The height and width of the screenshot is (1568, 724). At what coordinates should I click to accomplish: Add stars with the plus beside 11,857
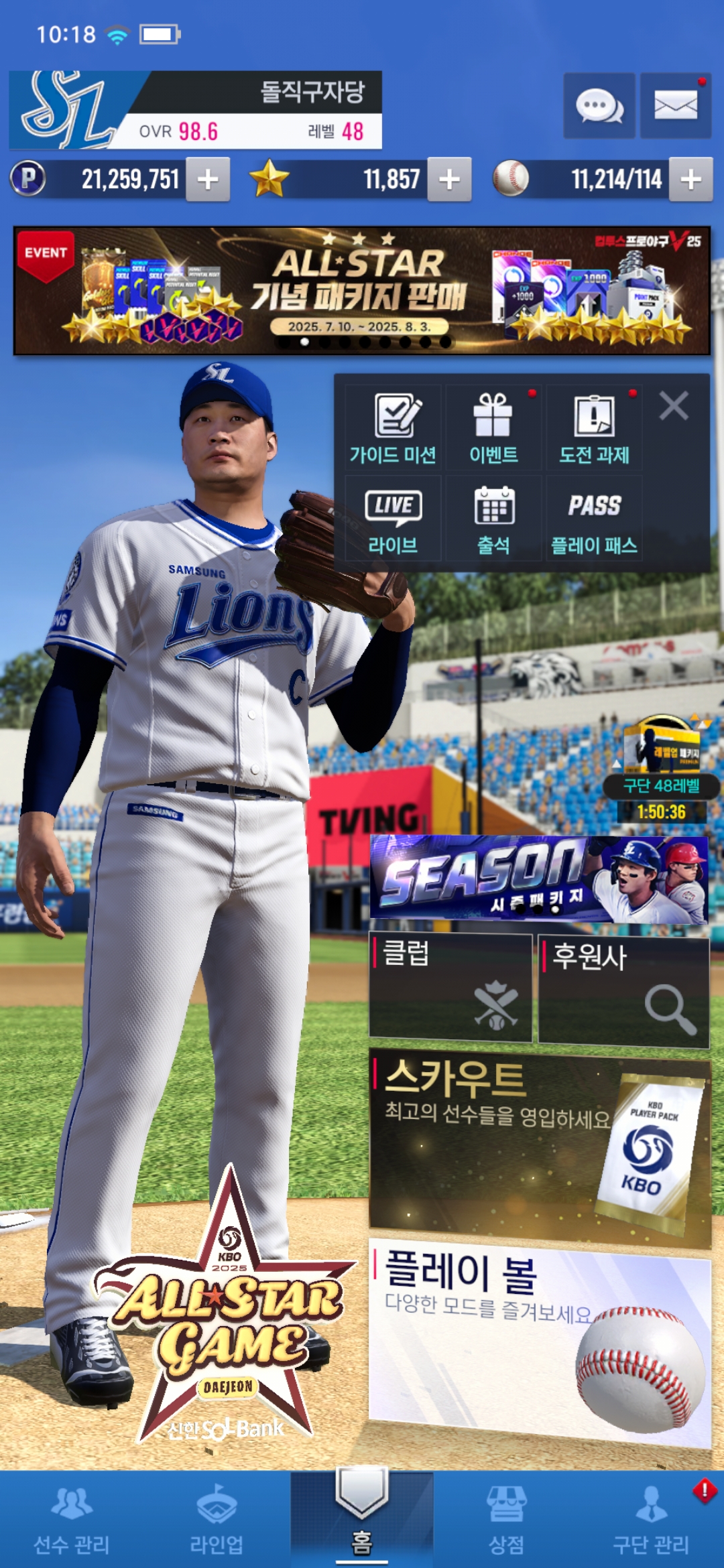click(x=449, y=180)
